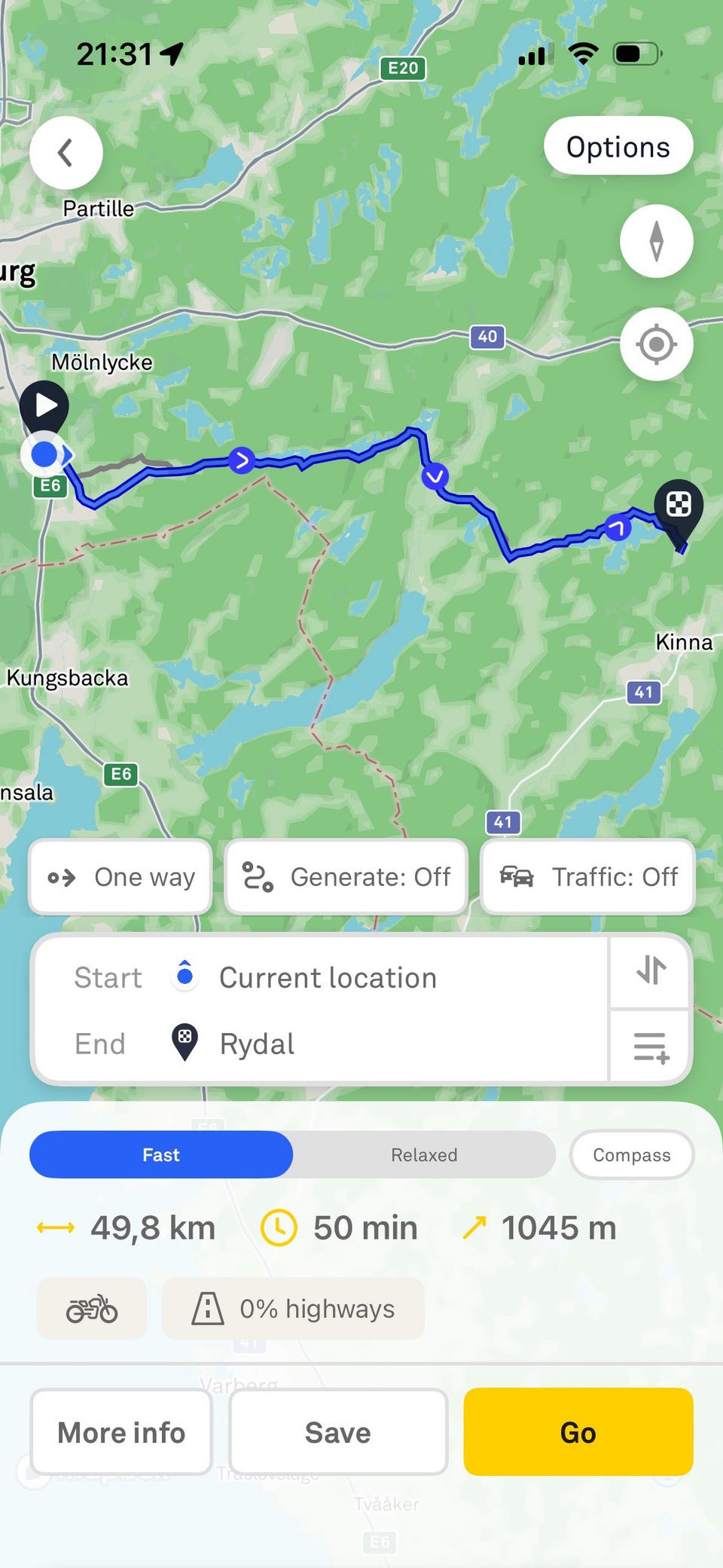723x1568 pixels.
Task: Toggle the Generate: Off route option
Action: tap(346, 877)
